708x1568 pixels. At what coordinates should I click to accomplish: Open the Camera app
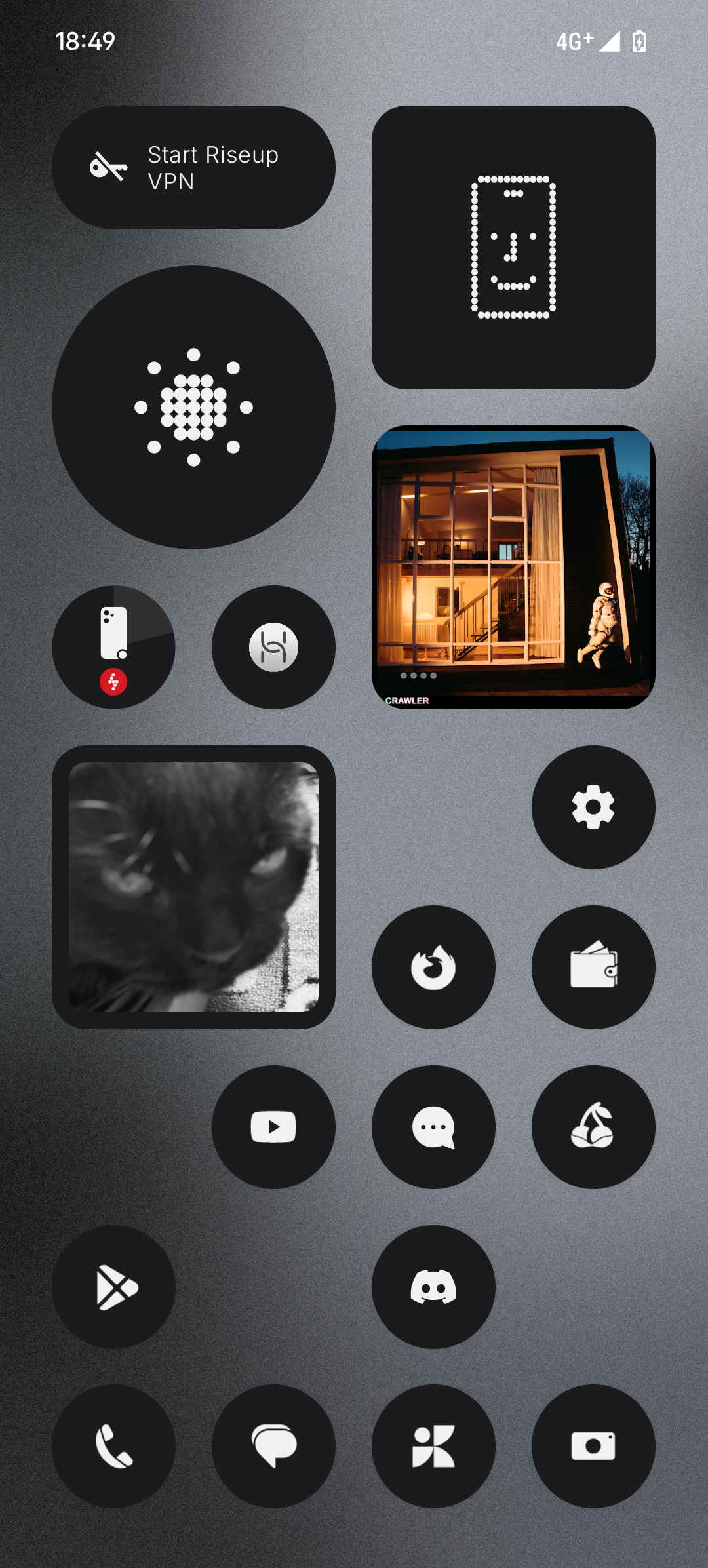(593, 1446)
